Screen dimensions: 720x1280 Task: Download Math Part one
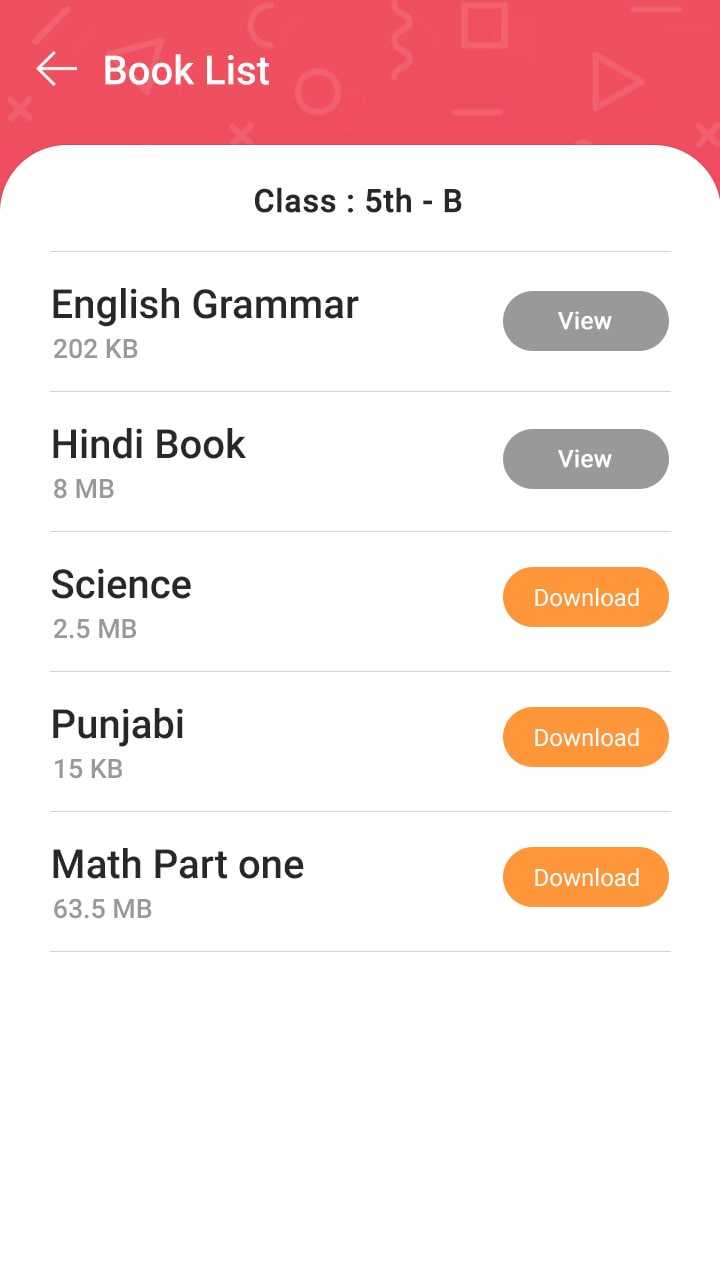[x=585, y=877]
